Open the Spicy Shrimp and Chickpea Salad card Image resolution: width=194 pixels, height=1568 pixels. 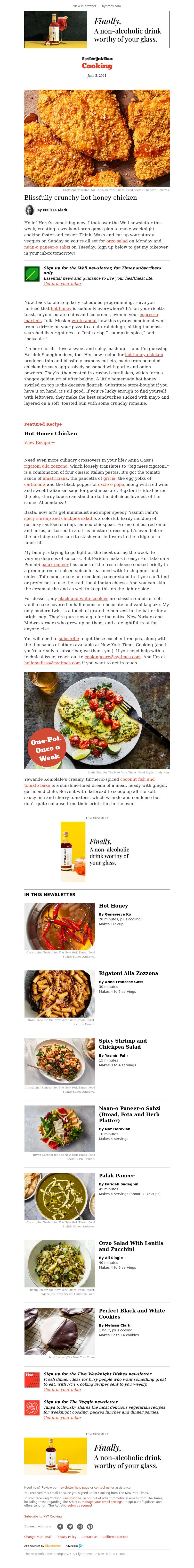pyautogui.click(x=122, y=1043)
